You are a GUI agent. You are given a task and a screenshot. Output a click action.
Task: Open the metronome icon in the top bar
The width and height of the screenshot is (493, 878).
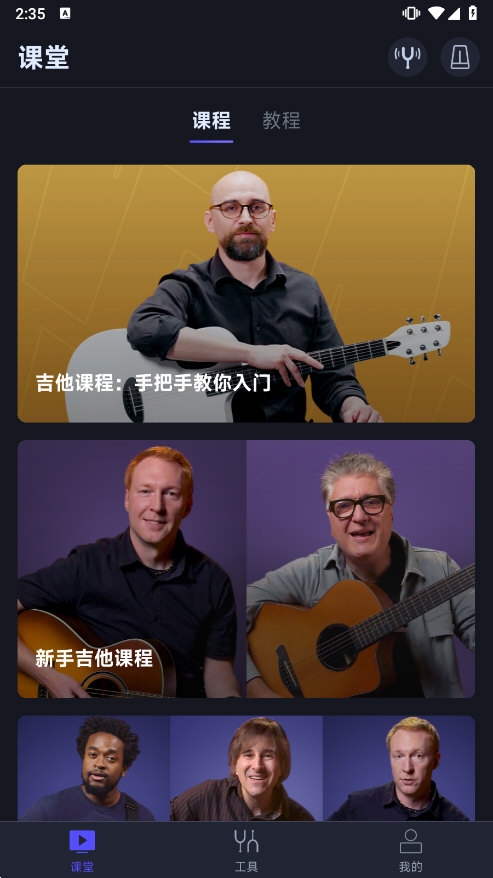[x=460, y=57]
